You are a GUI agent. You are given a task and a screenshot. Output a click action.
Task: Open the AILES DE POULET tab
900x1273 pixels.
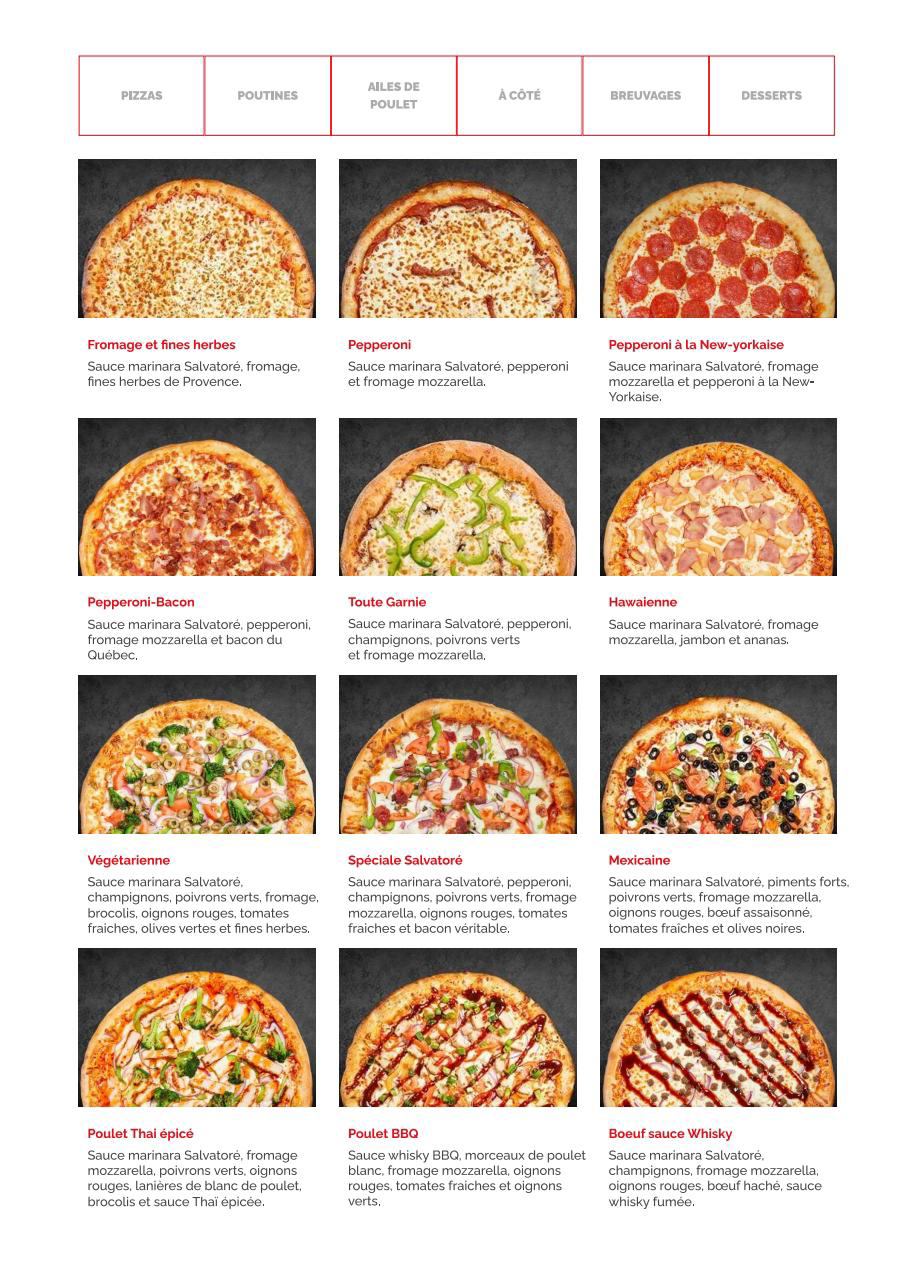[393, 96]
